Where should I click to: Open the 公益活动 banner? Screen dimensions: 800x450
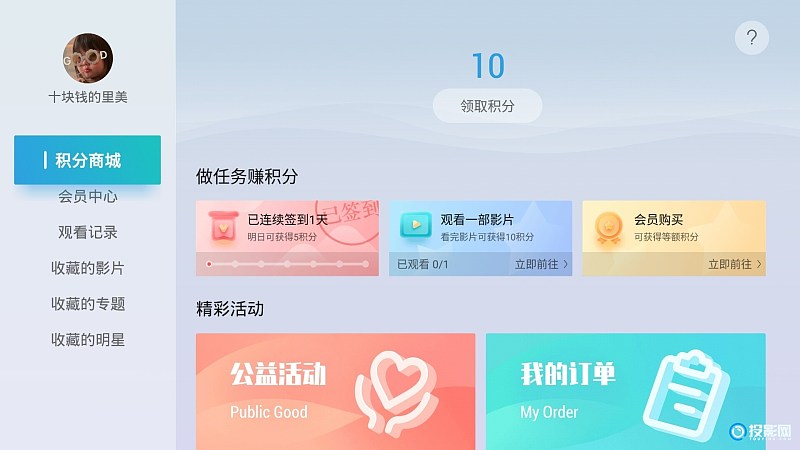335,390
